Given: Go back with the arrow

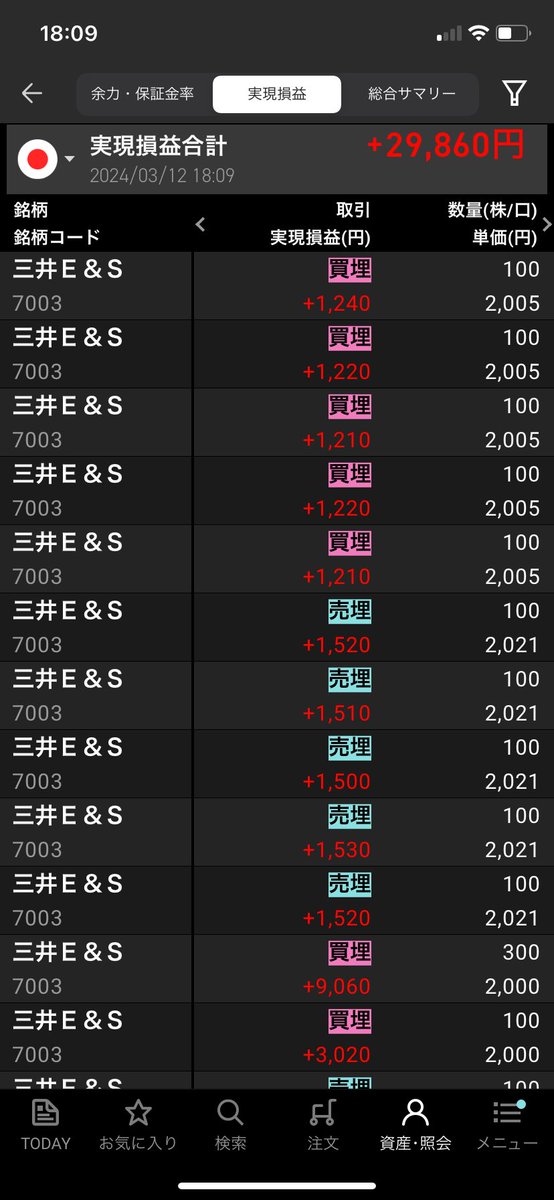Looking at the screenshot, I should click(32, 94).
